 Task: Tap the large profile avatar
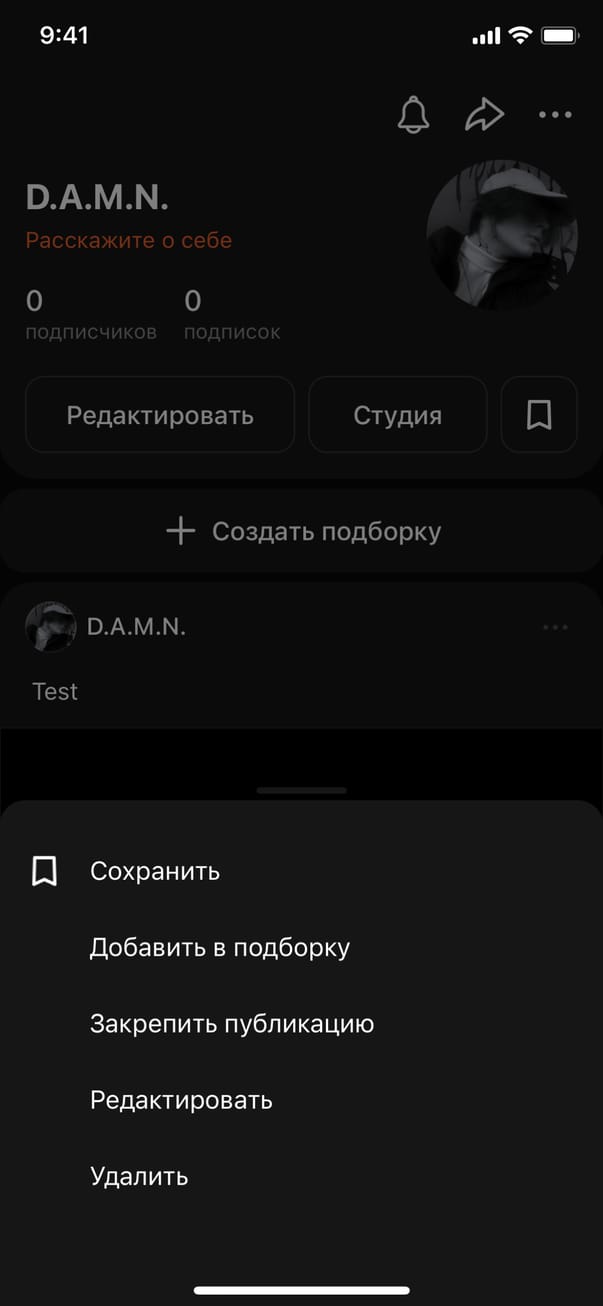pos(502,235)
